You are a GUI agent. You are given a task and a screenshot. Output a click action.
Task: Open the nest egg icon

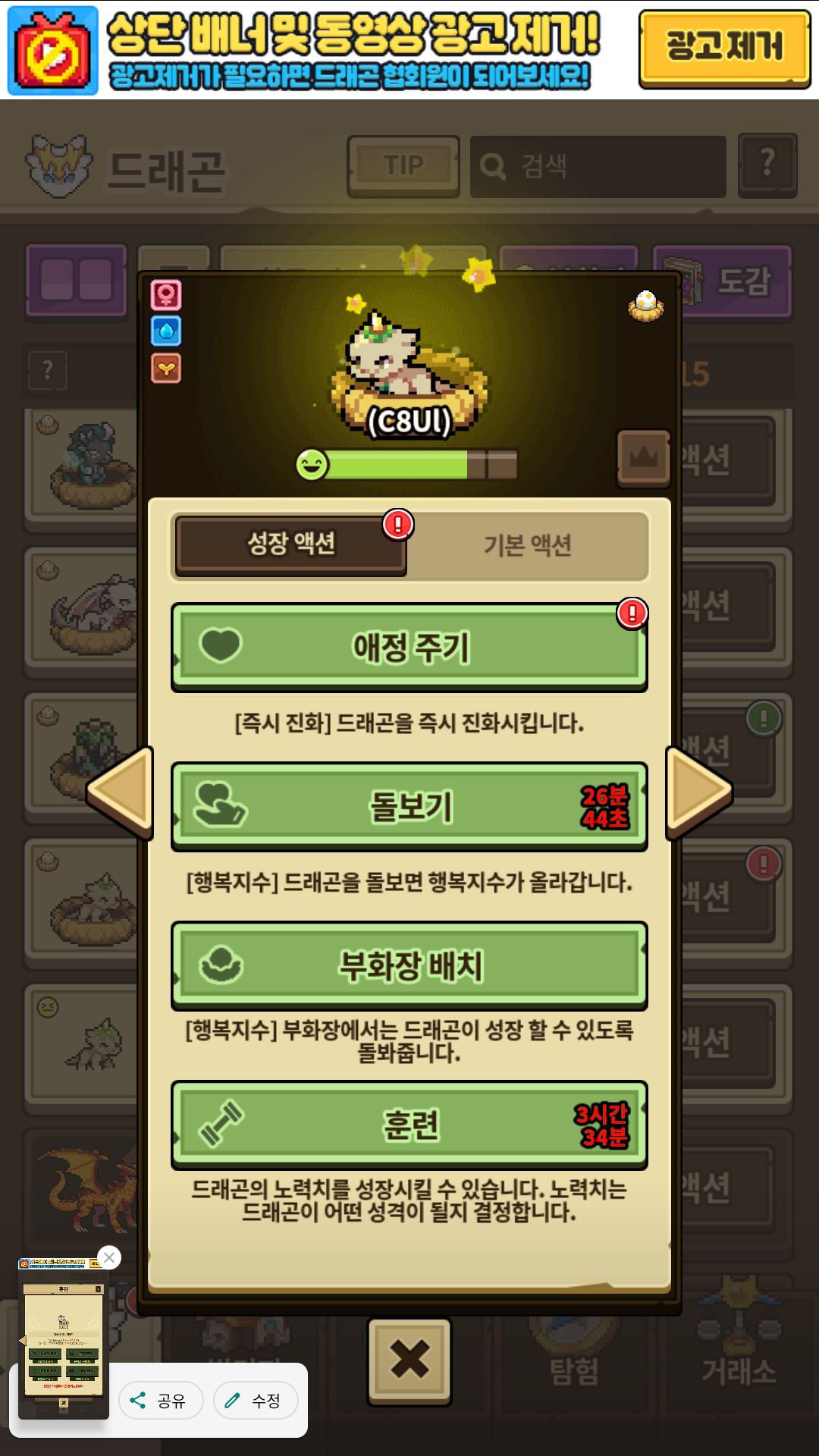click(645, 306)
